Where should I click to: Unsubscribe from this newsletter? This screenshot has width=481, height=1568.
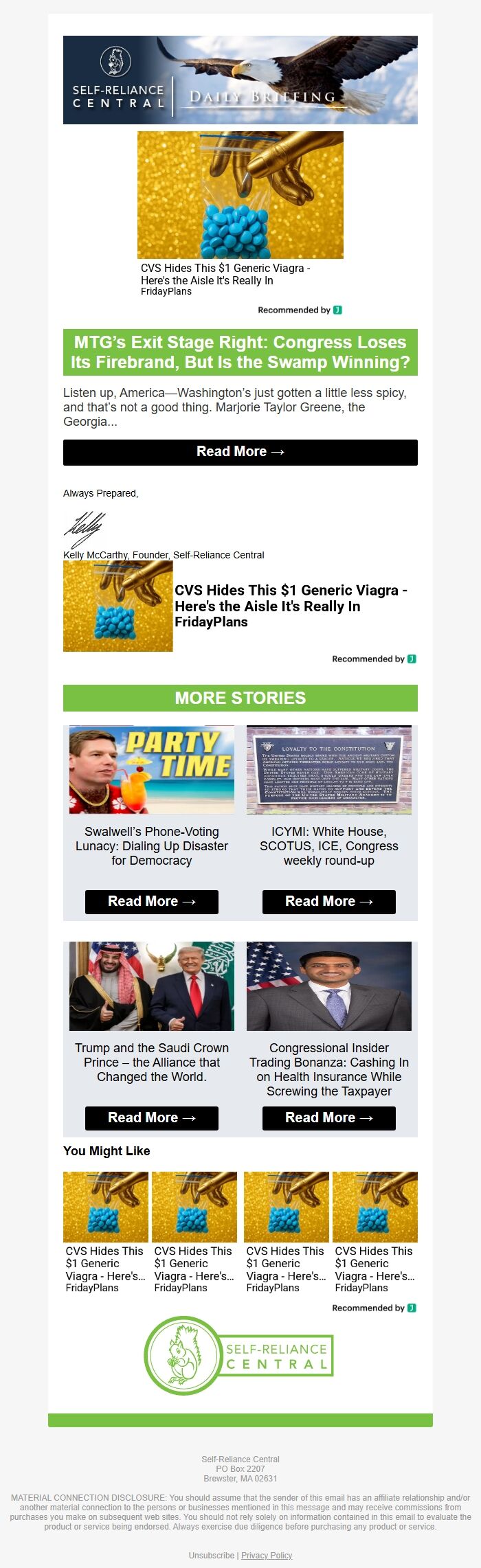pyautogui.click(x=211, y=1556)
